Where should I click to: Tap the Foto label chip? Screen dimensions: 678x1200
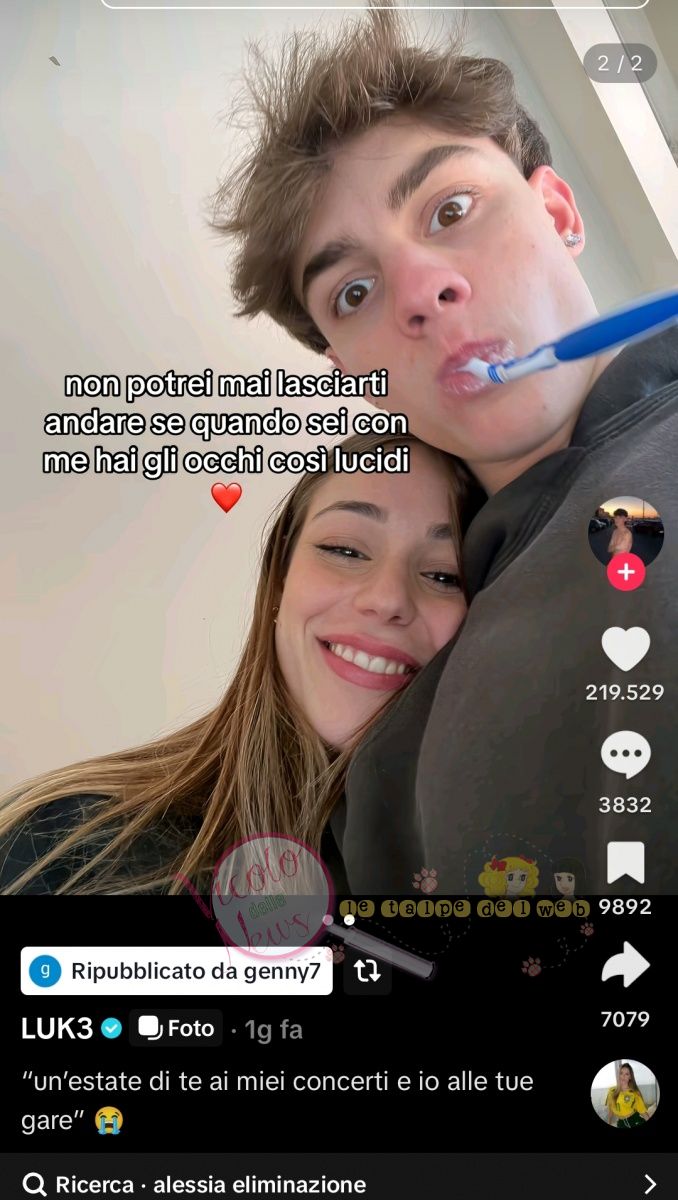[x=177, y=1028]
